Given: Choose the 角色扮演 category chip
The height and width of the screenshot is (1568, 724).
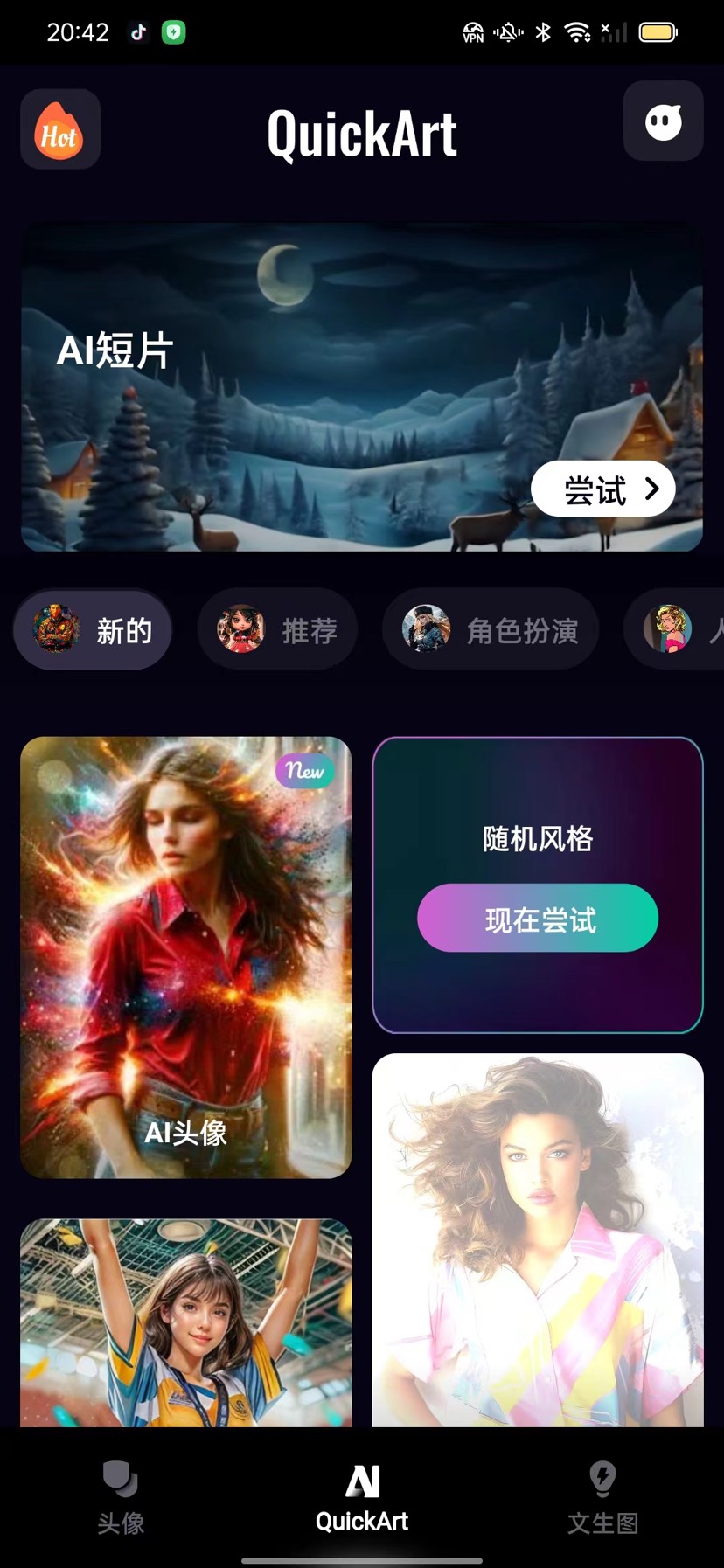Looking at the screenshot, I should [491, 629].
